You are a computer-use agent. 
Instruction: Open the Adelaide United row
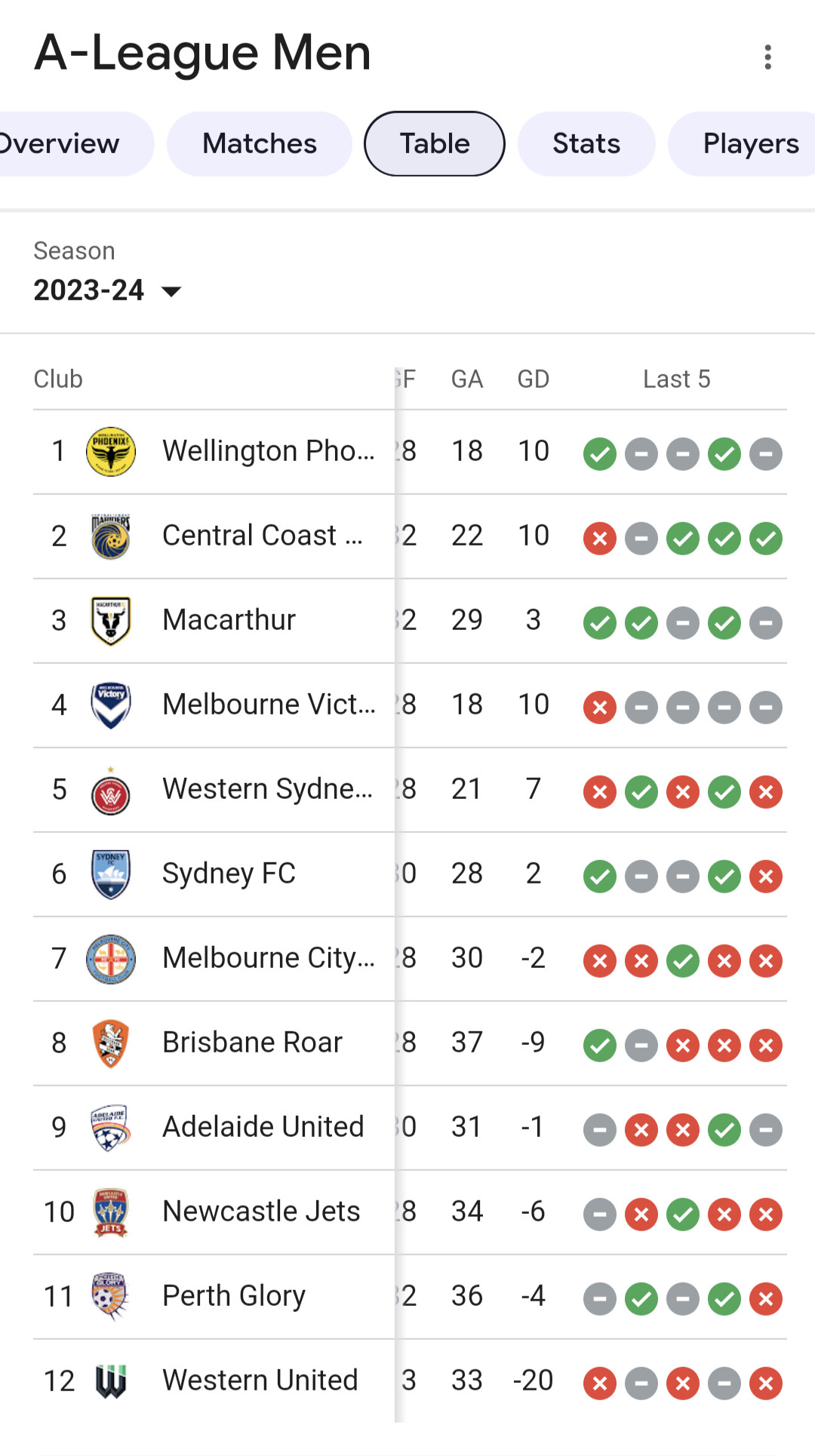click(410, 1129)
